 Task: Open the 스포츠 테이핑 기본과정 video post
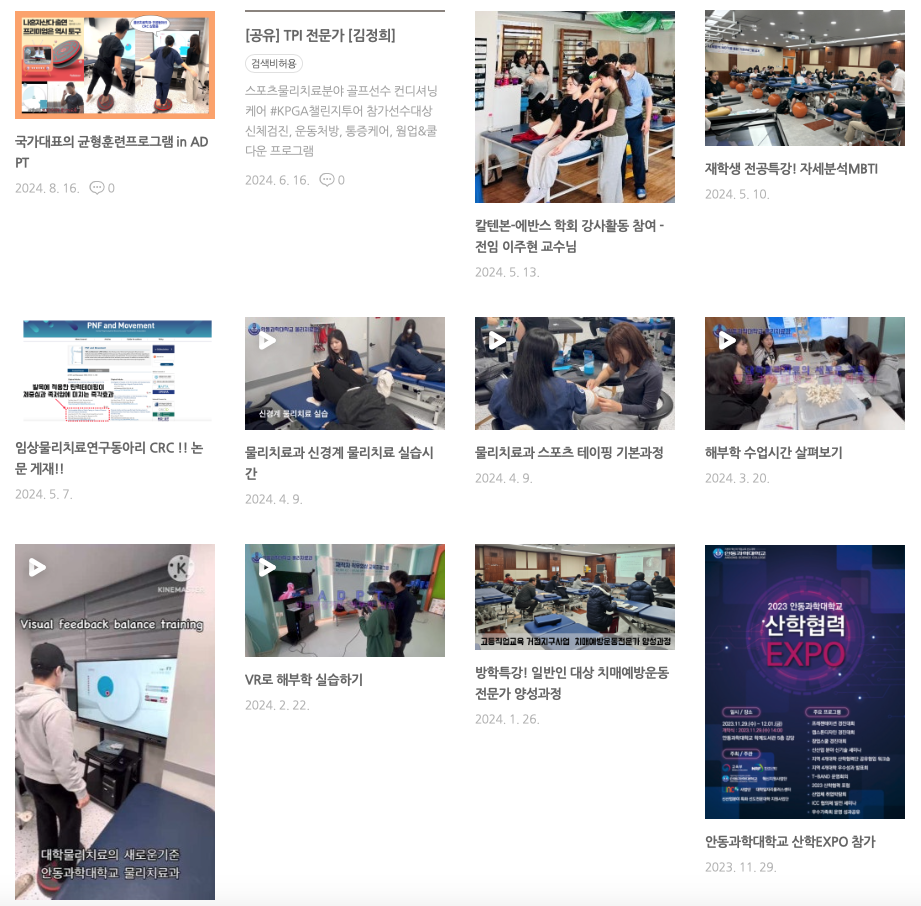[574, 373]
